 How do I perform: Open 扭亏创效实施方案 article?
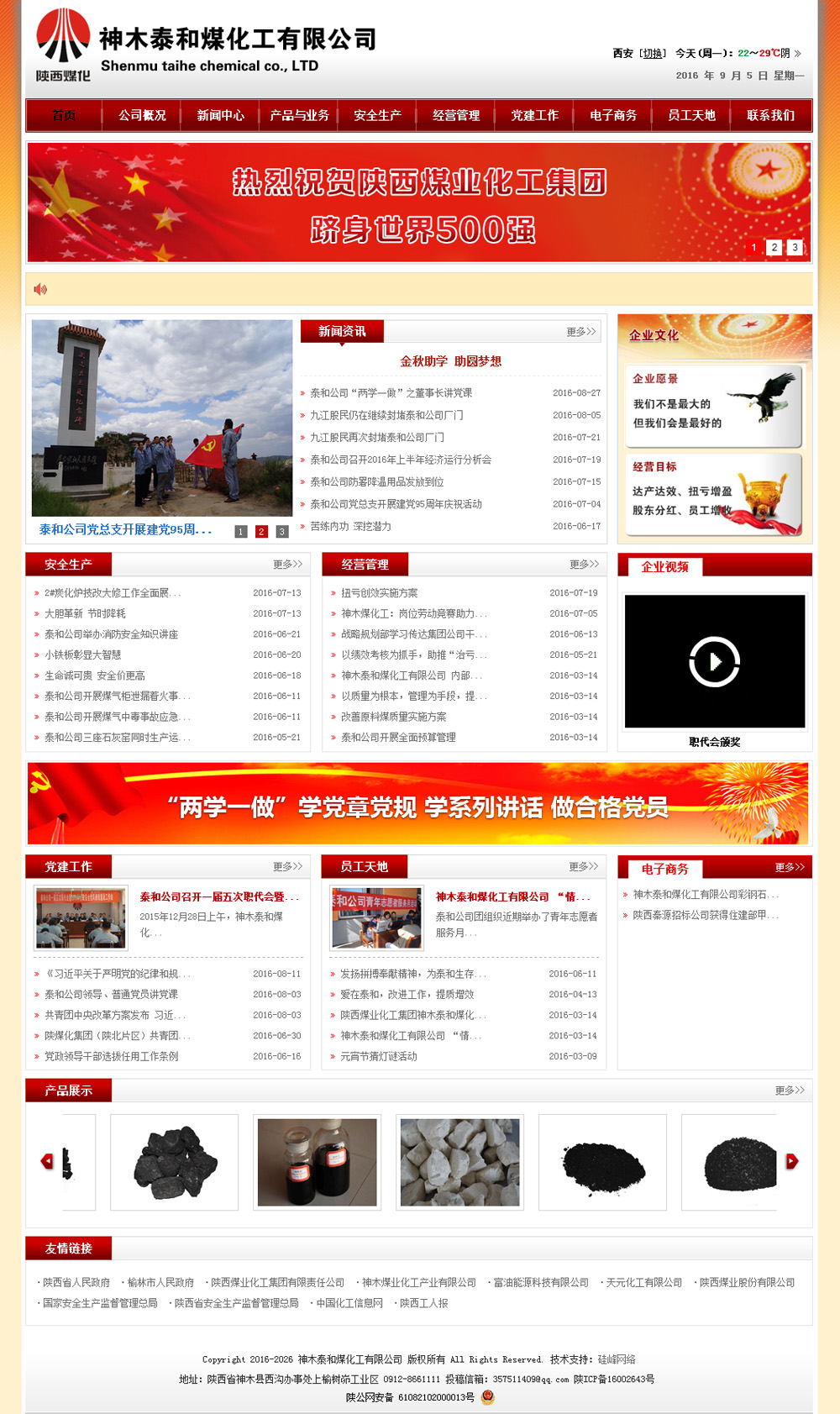point(379,592)
